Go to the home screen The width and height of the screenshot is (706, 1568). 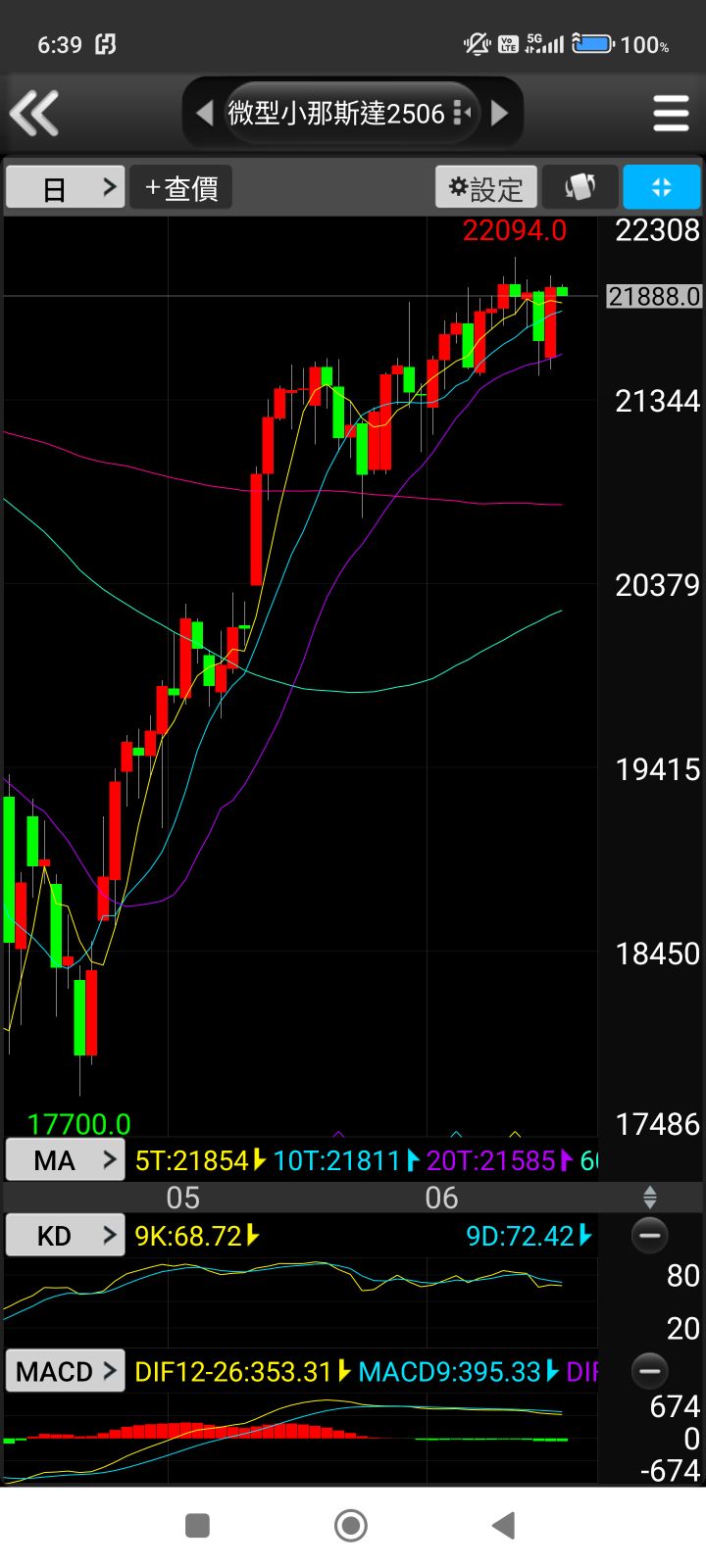(x=351, y=1525)
